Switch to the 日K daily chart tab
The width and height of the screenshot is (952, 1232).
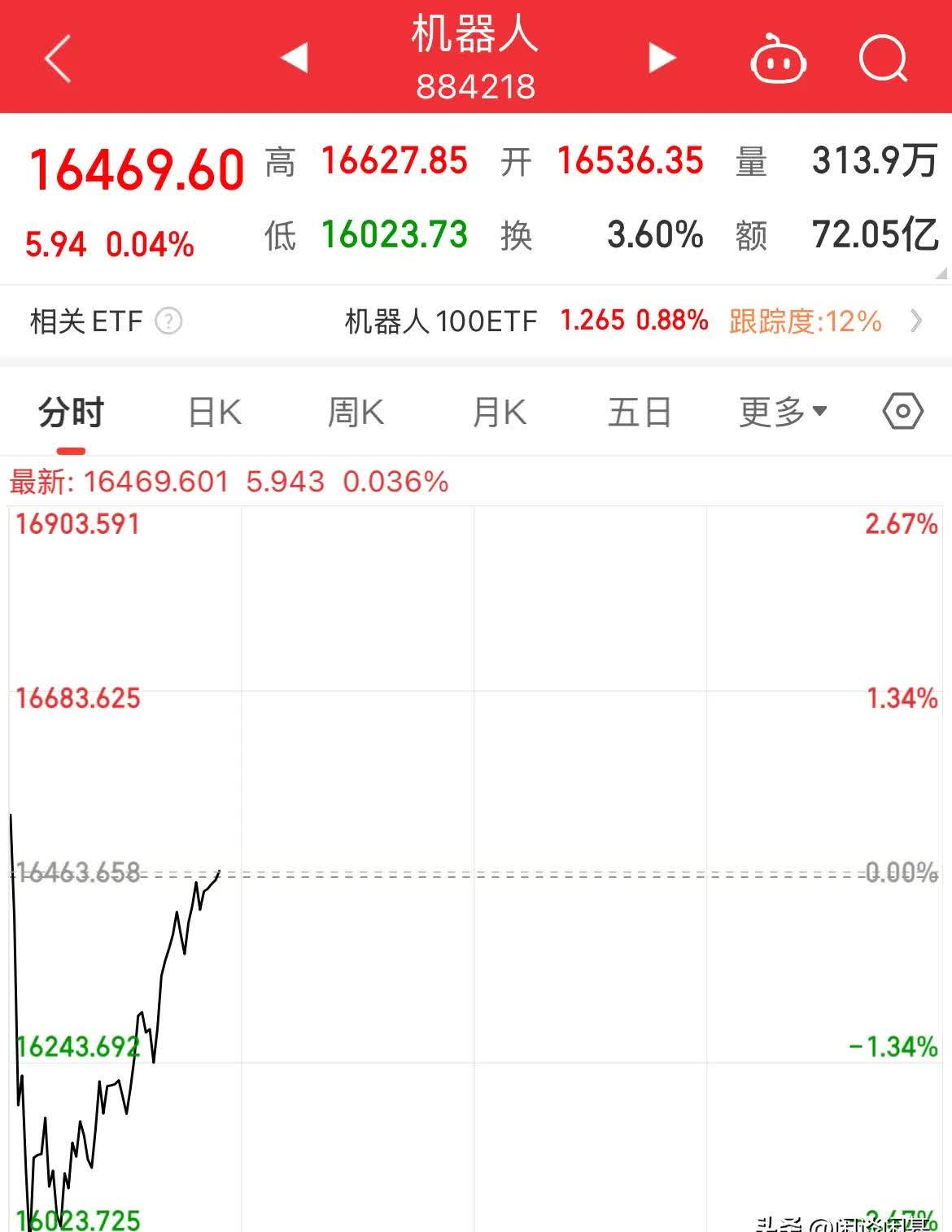pos(213,412)
